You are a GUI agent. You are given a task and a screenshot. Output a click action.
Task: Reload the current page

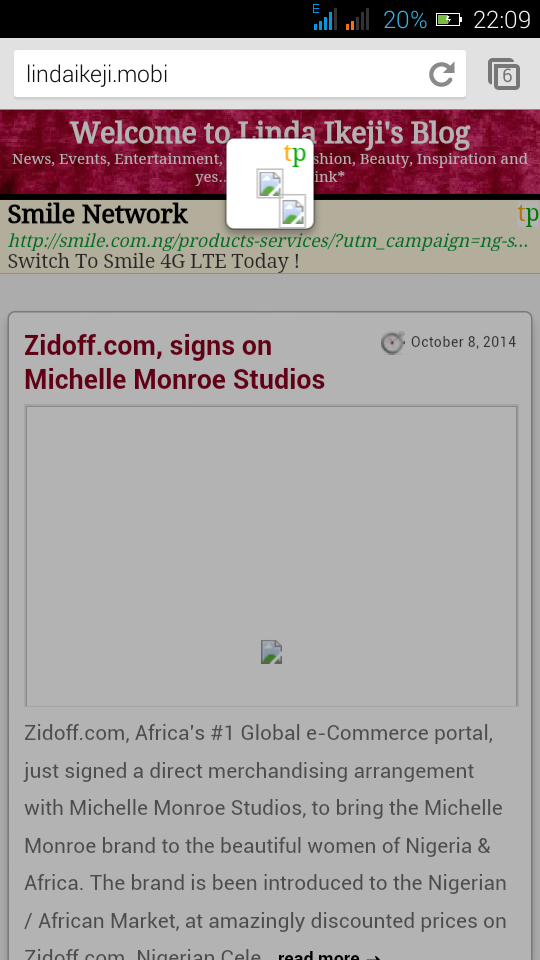point(441,74)
